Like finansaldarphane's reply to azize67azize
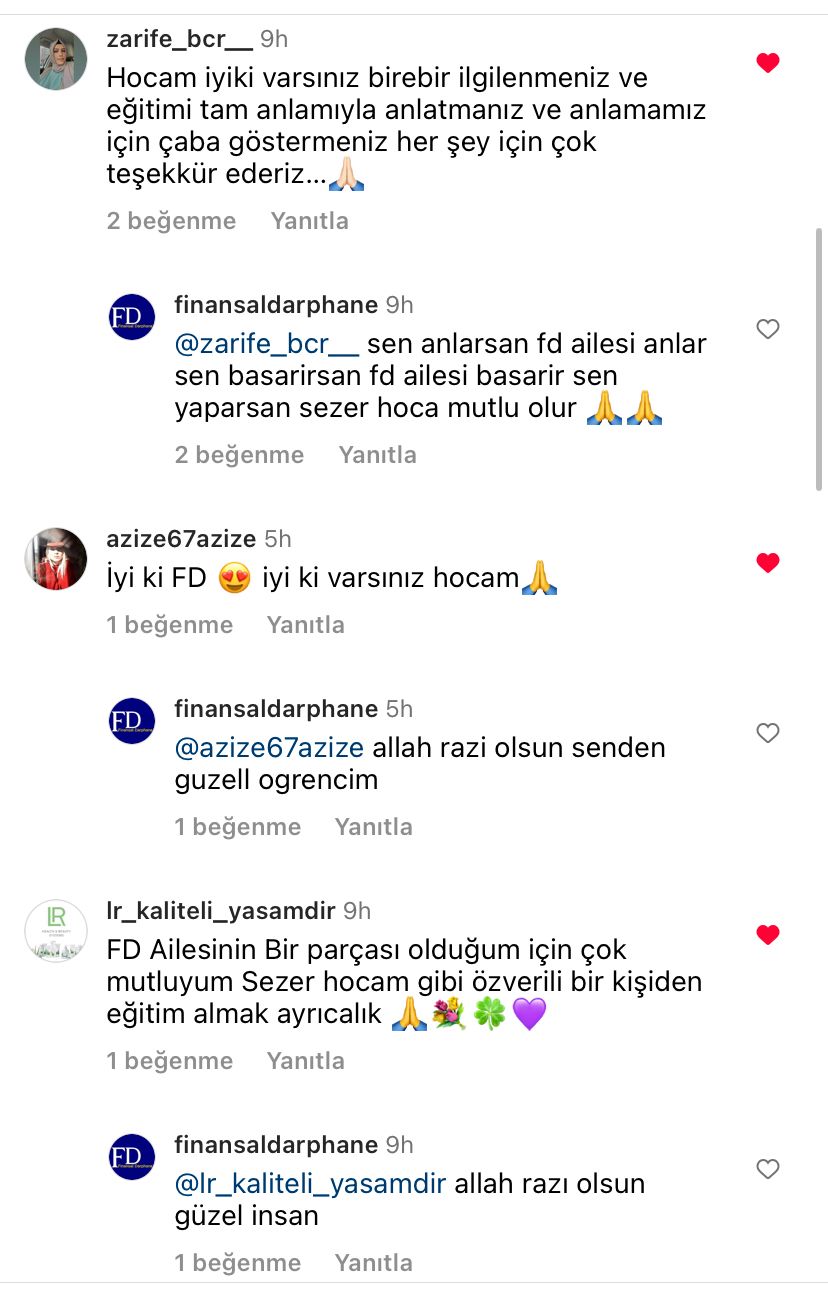The image size is (828, 1292). pos(767,733)
